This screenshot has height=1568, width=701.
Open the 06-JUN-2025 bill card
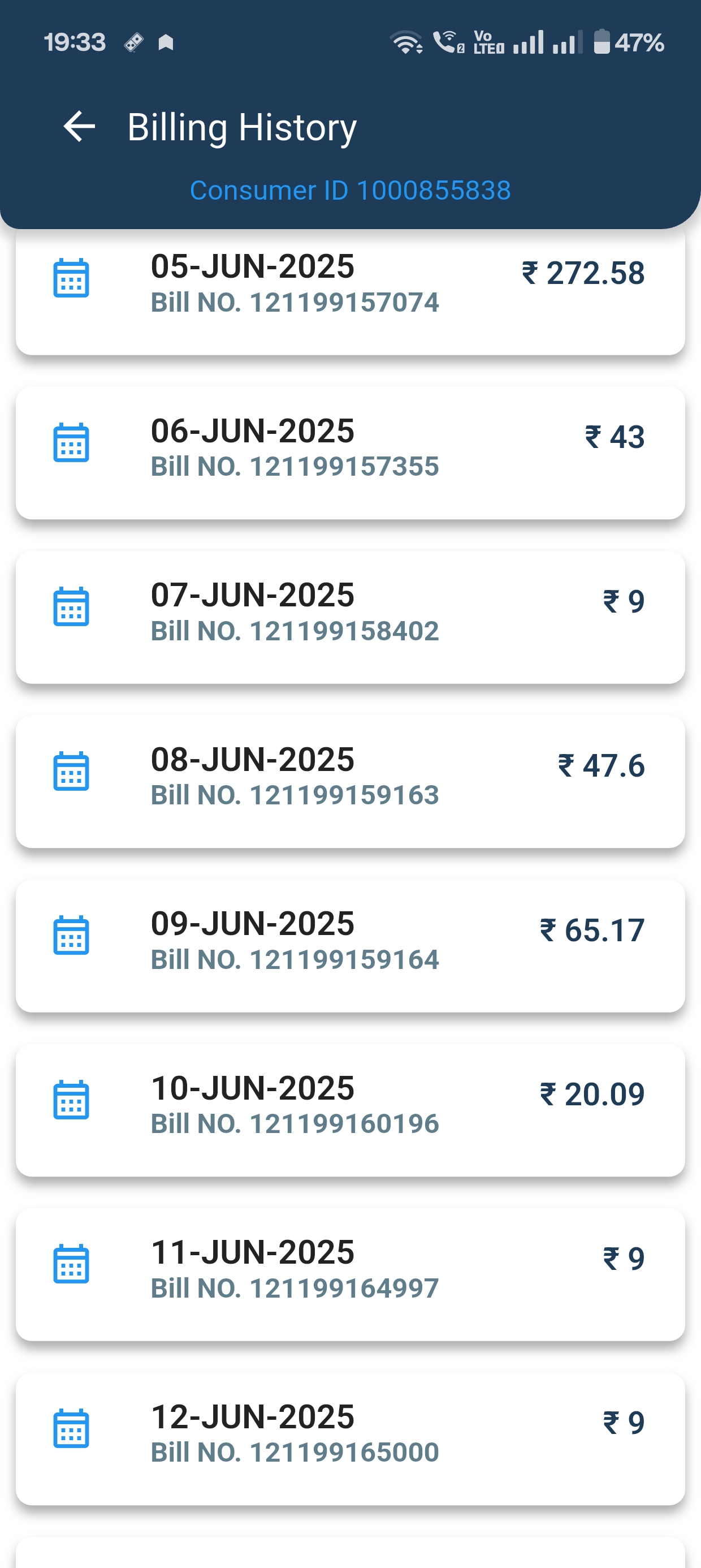click(x=350, y=453)
